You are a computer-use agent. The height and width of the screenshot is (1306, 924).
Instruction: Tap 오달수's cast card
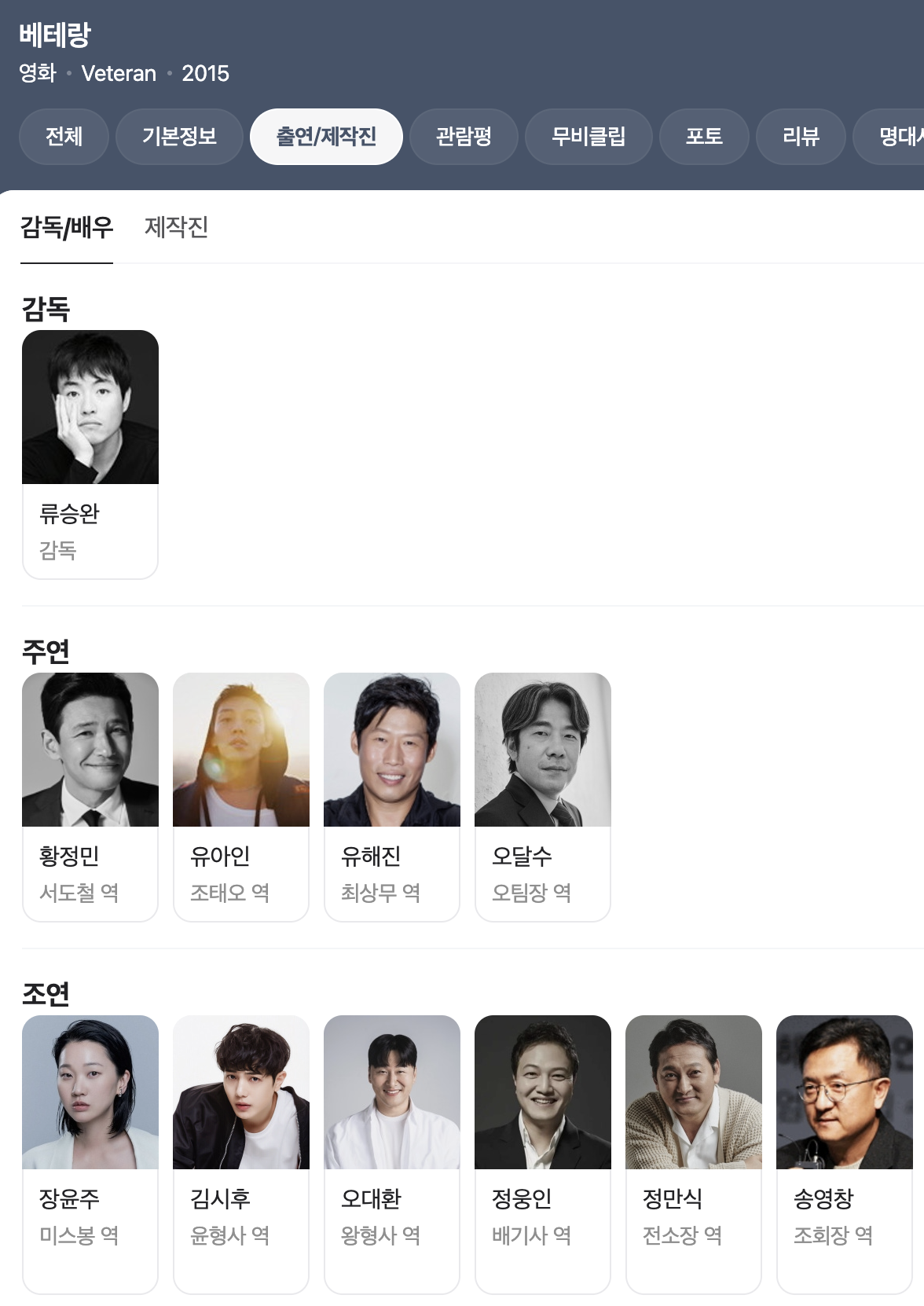coord(543,796)
